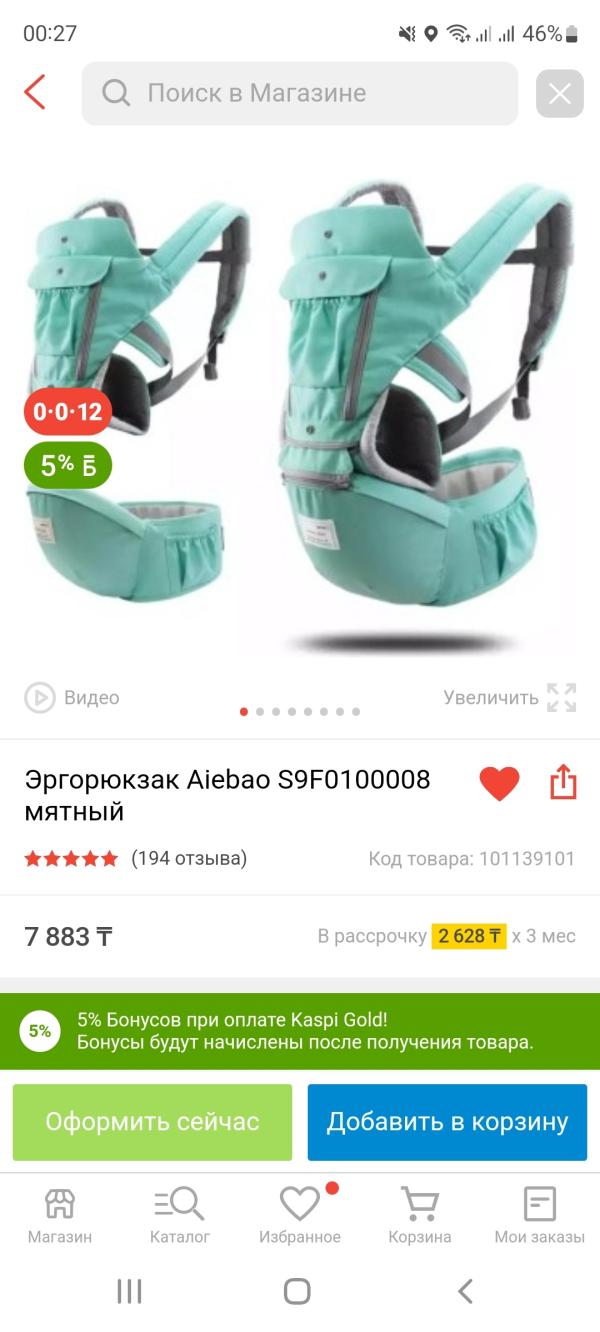
Task: Open the Корзина tab
Action: [420, 1215]
